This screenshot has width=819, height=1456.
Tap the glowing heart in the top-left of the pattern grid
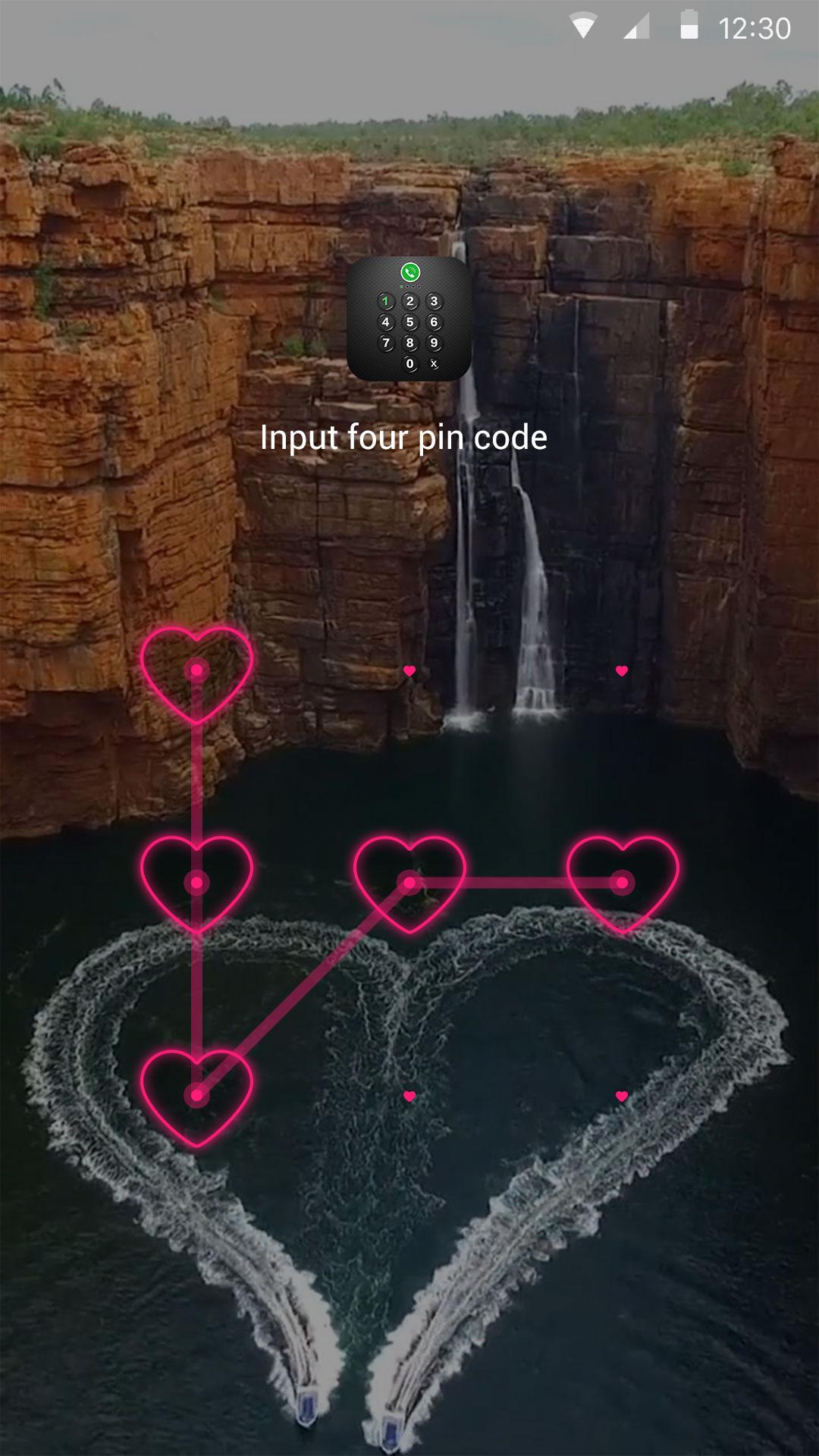click(x=197, y=670)
